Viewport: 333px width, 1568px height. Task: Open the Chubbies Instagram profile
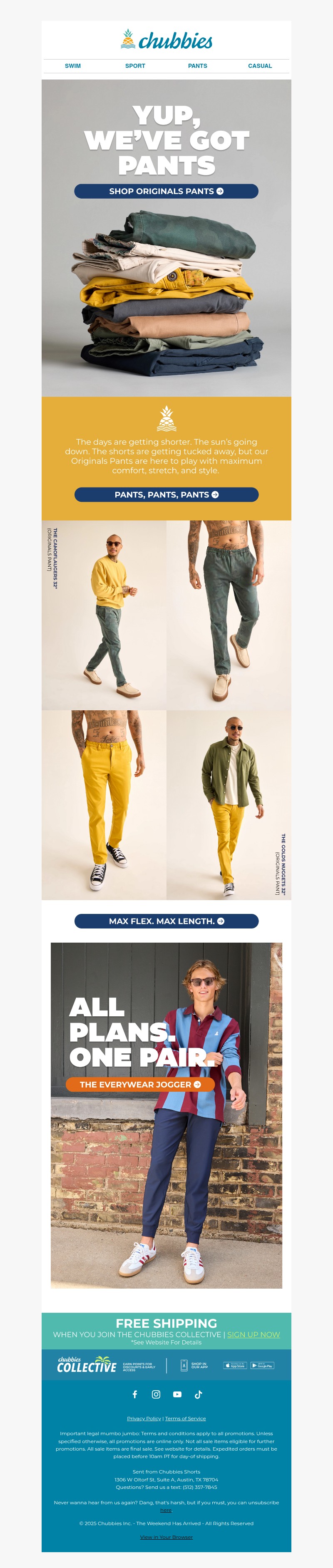(156, 1394)
